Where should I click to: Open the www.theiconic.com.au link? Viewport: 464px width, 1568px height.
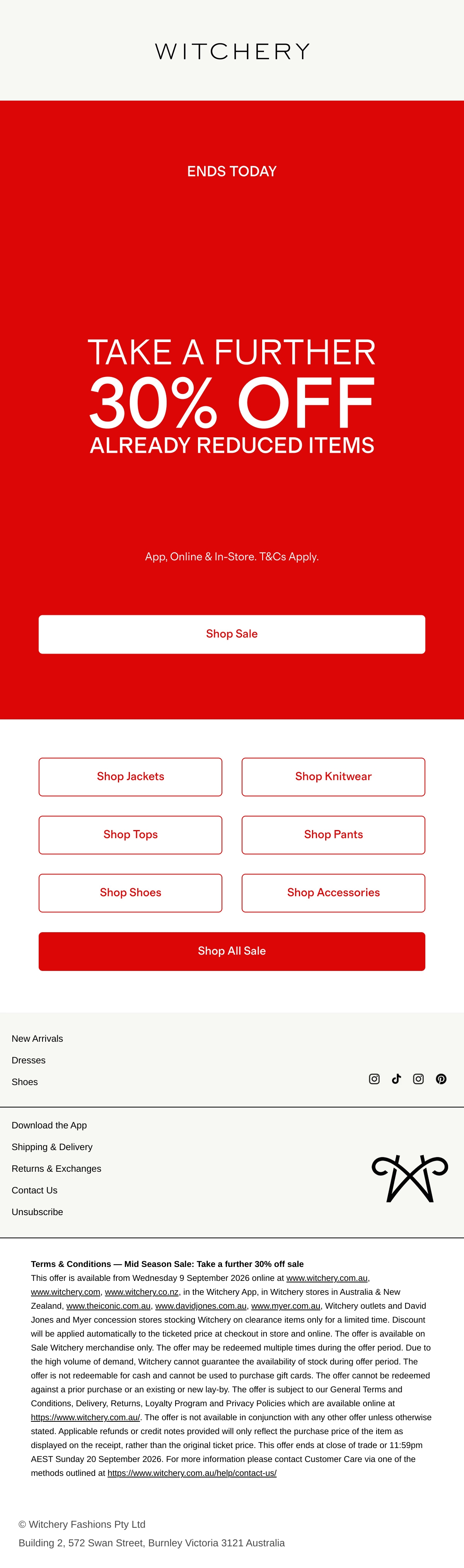click(x=108, y=1306)
